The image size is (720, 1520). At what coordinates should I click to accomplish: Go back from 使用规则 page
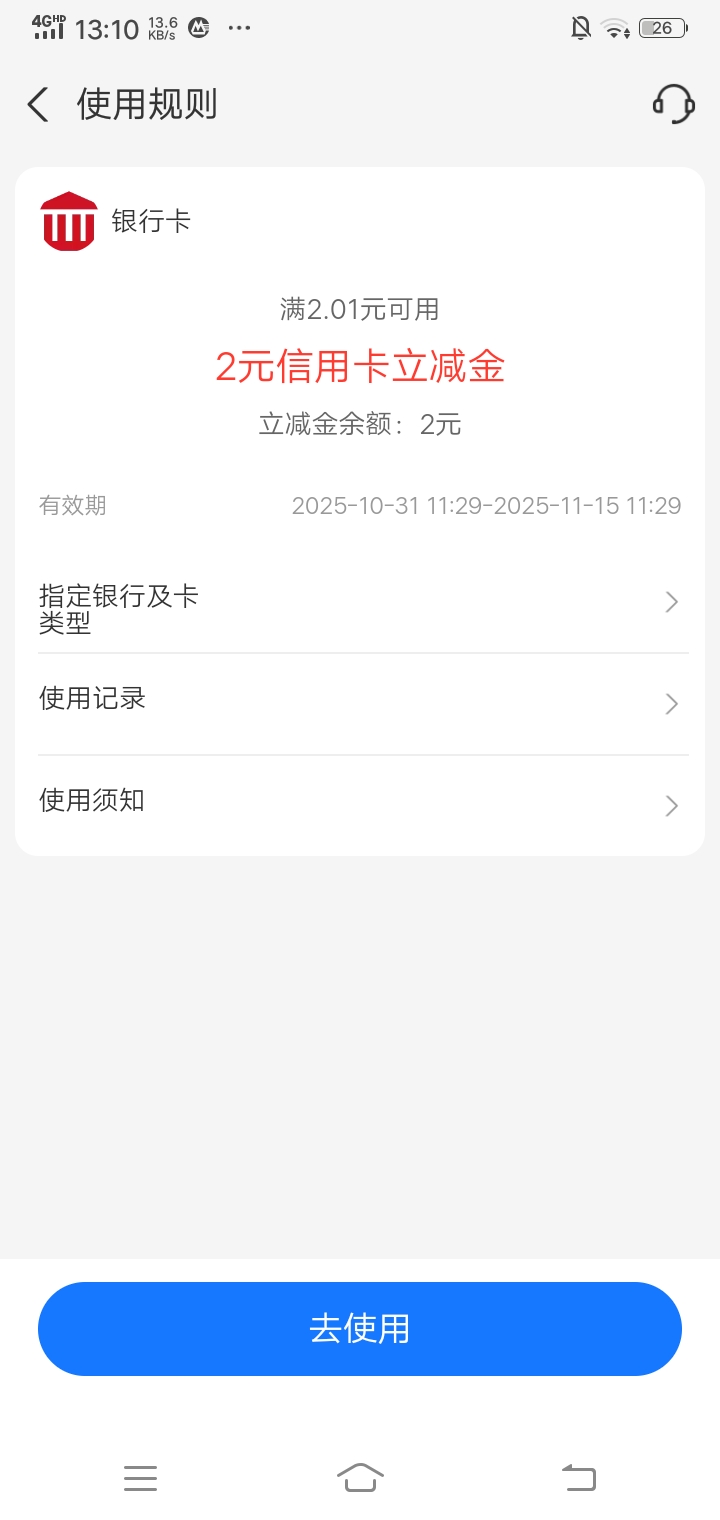click(x=38, y=104)
